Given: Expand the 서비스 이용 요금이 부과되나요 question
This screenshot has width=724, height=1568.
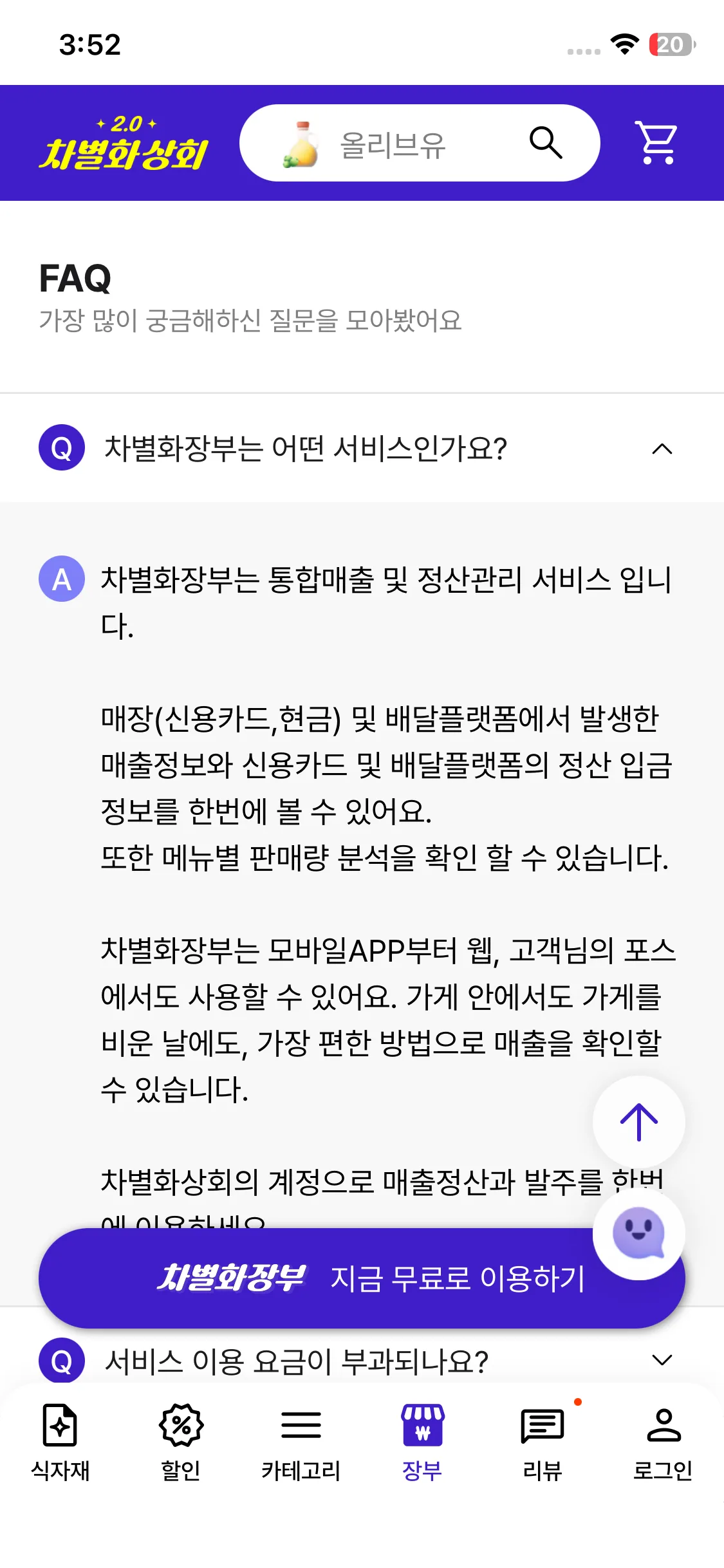Looking at the screenshot, I should coord(662,1359).
